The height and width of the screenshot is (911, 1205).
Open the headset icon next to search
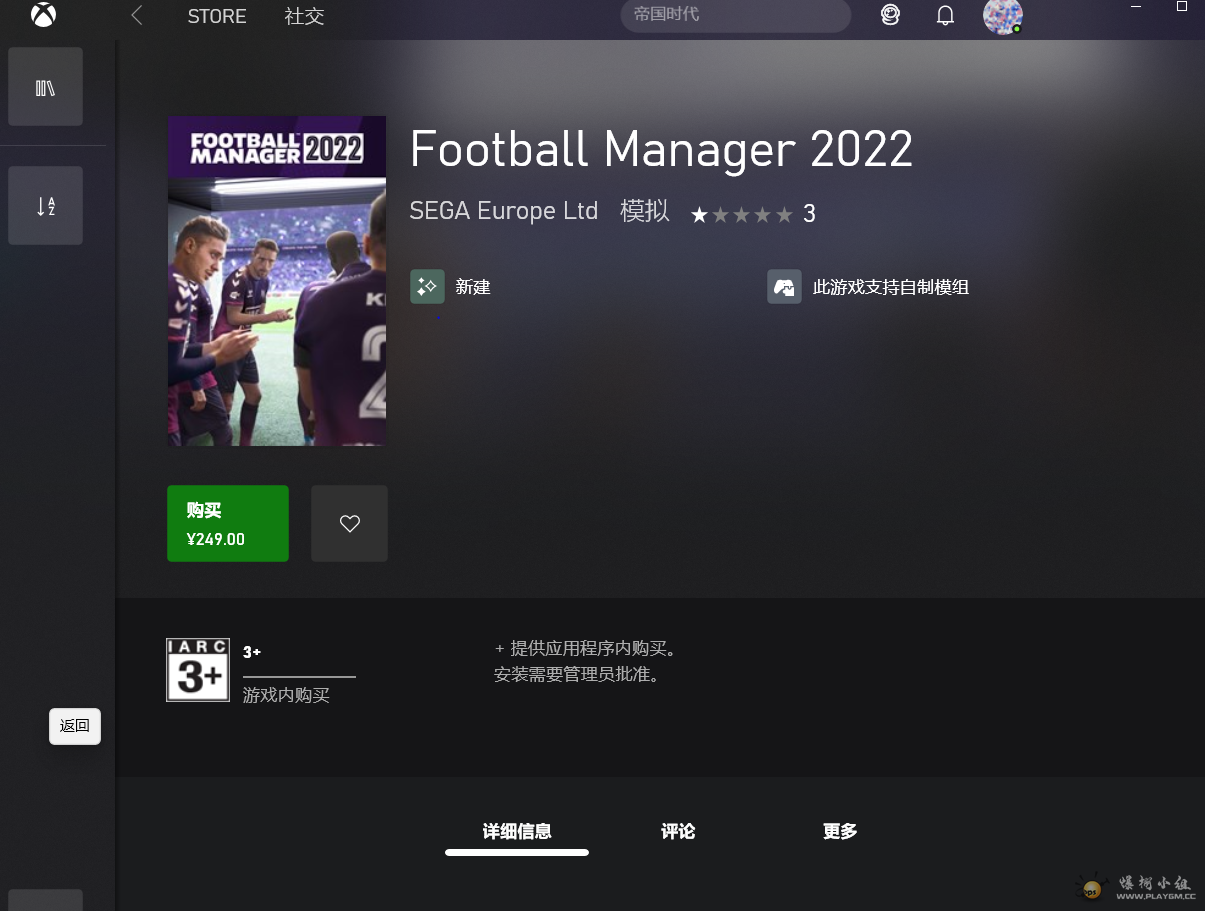tap(890, 16)
